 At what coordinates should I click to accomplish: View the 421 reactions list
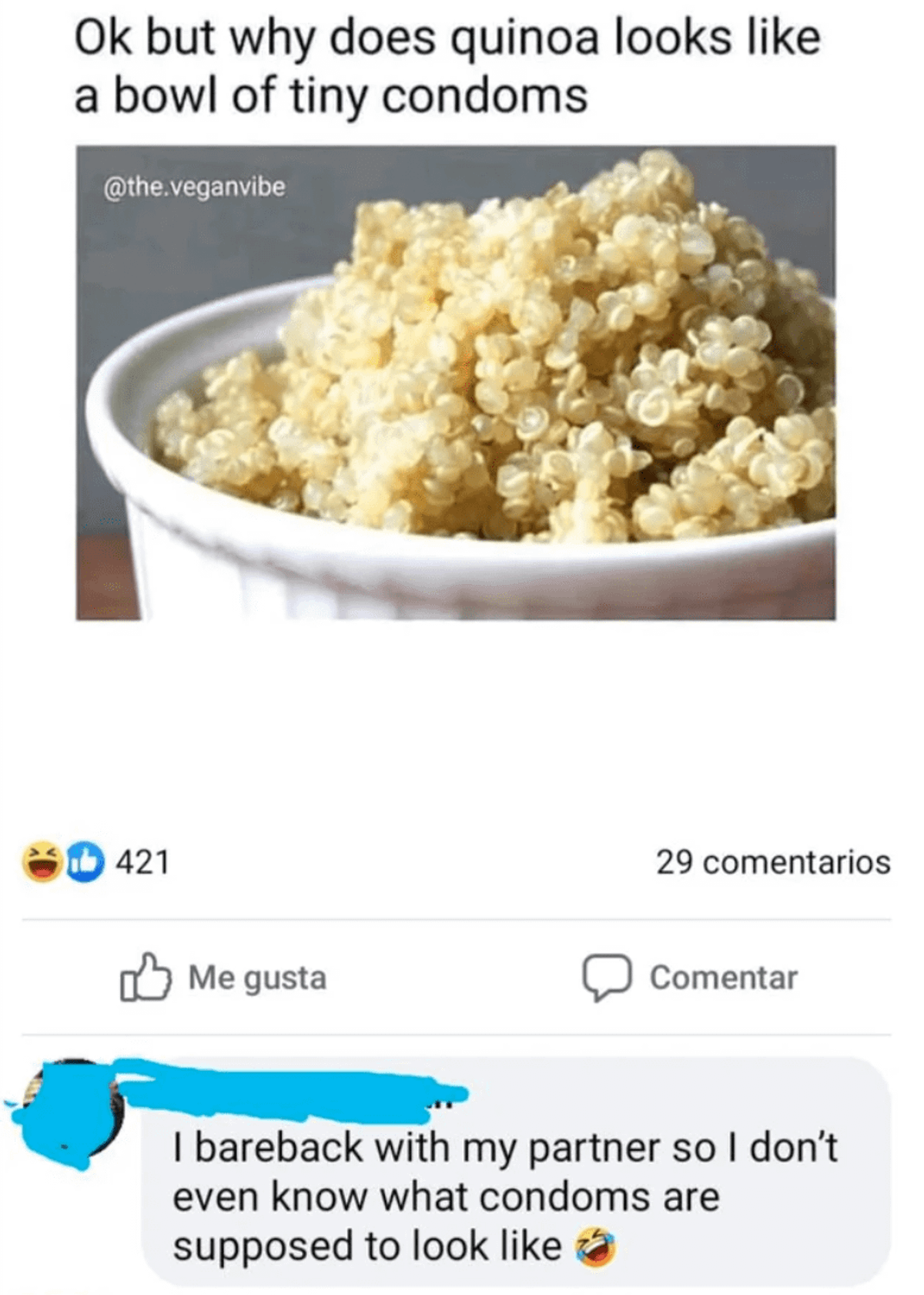tap(96, 862)
